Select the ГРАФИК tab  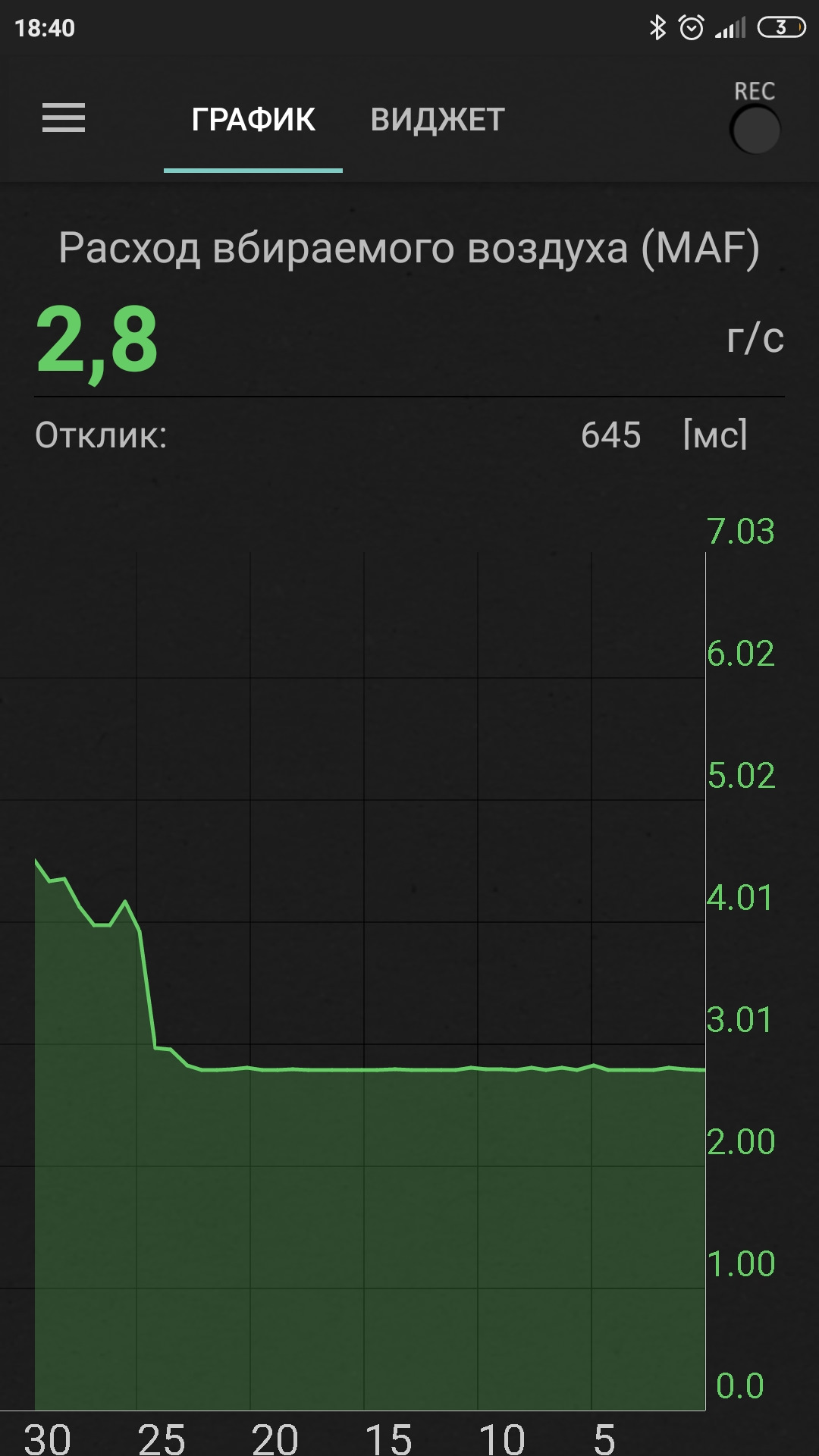(253, 120)
